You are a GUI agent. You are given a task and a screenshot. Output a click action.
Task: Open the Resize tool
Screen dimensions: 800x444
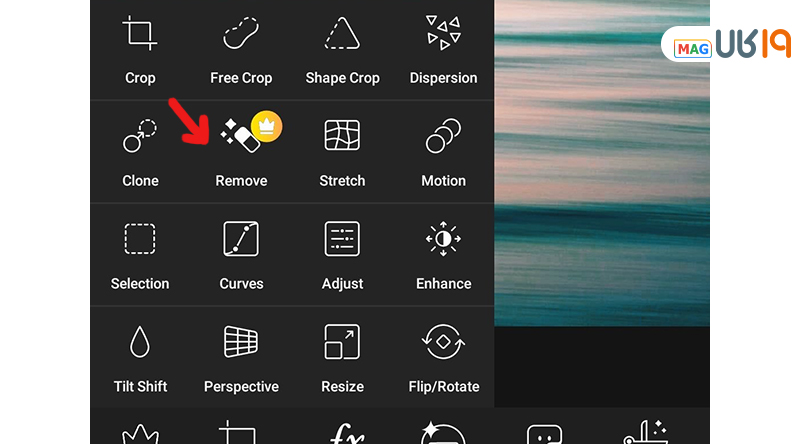coord(342,356)
